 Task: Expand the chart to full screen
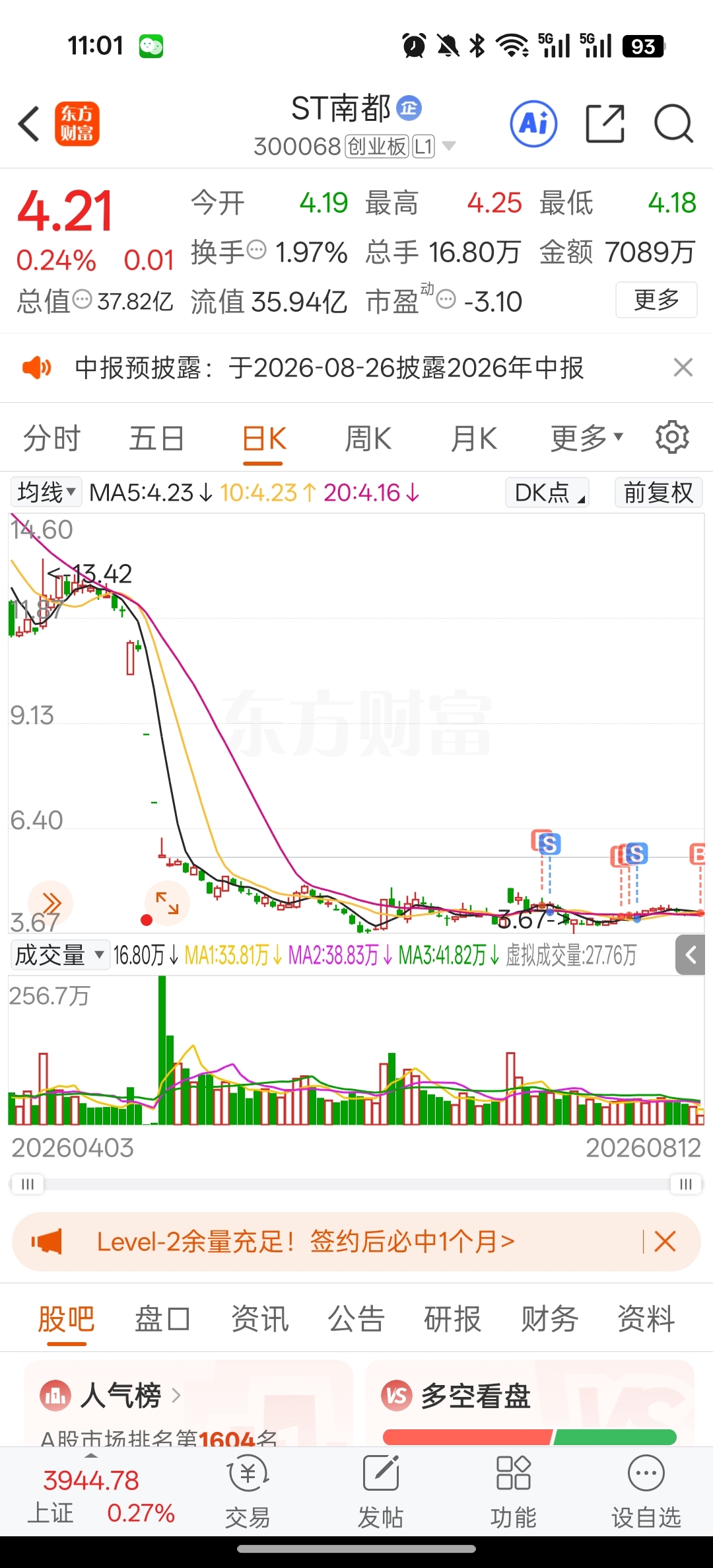pyautogui.click(x=167, y=902)
